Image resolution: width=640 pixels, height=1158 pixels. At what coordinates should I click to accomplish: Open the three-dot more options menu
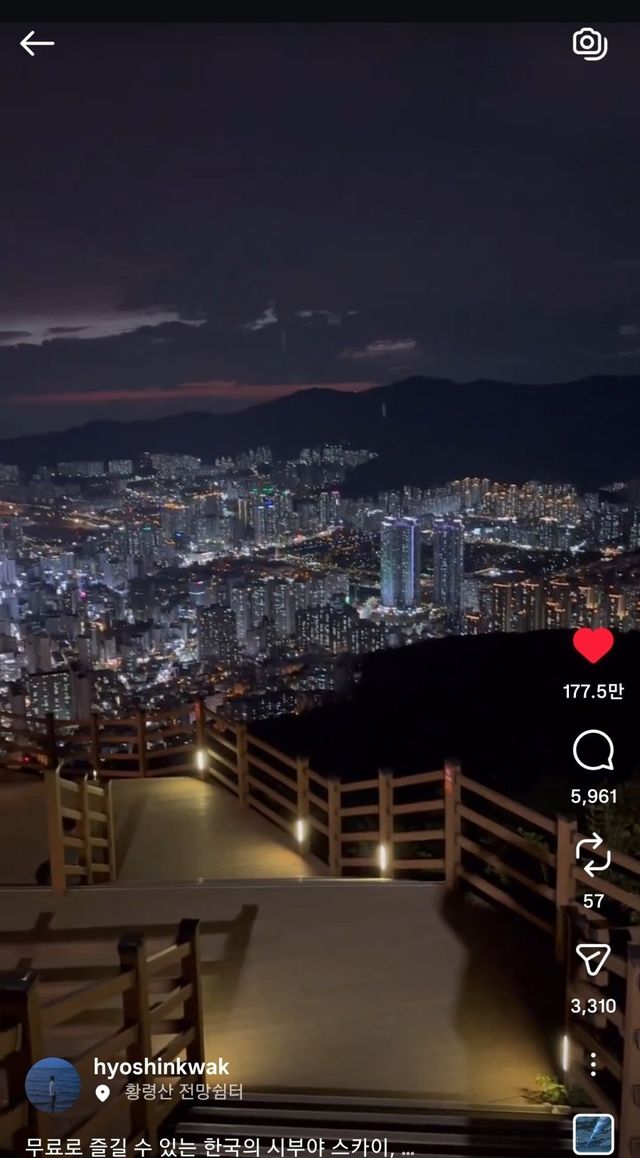[x=593, y=1064]
